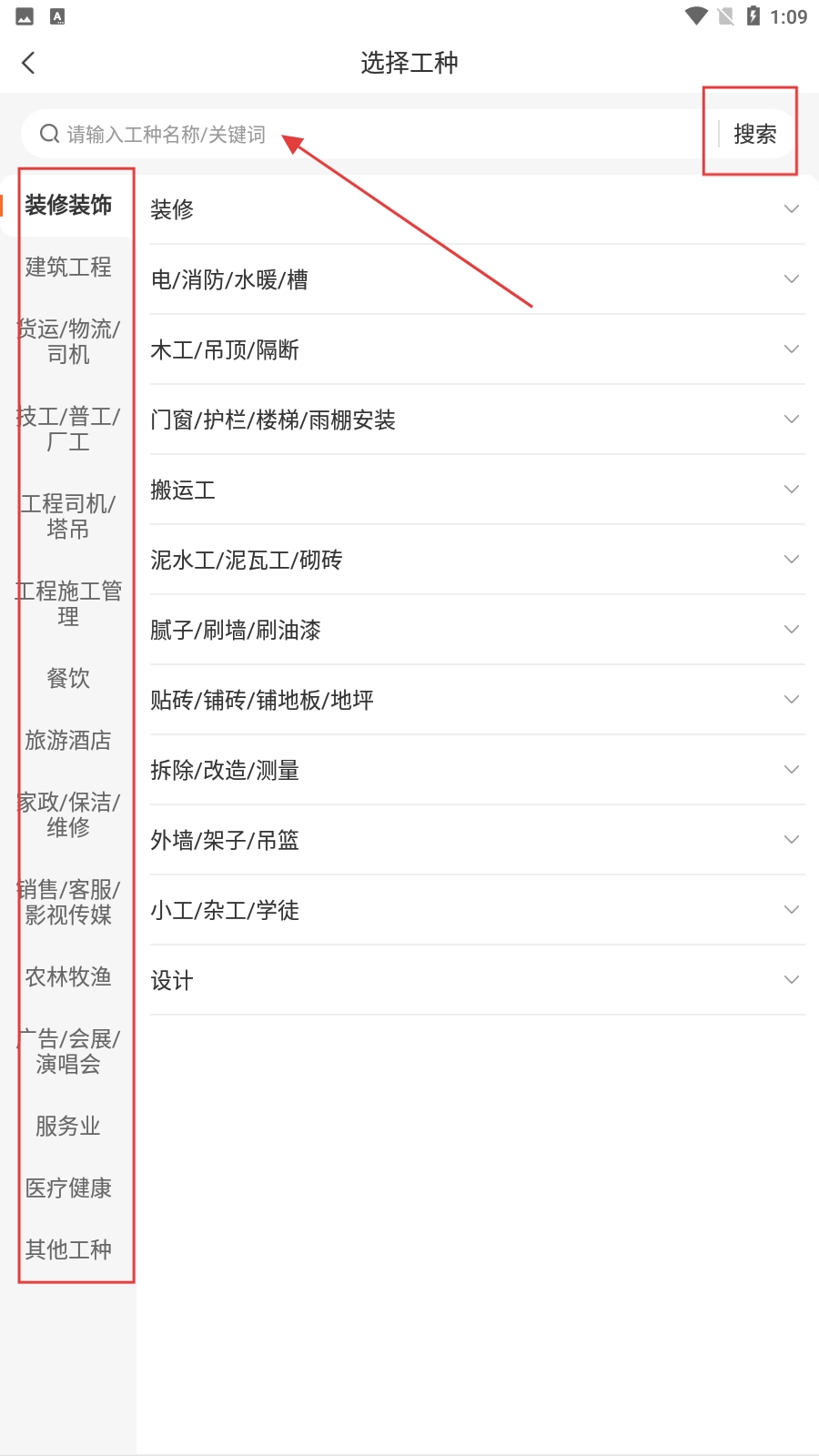Image resolution: width=819 pixels, height=1456 pixels.
Task: Select the 医疗健康 category
Action: point(68,1188)
